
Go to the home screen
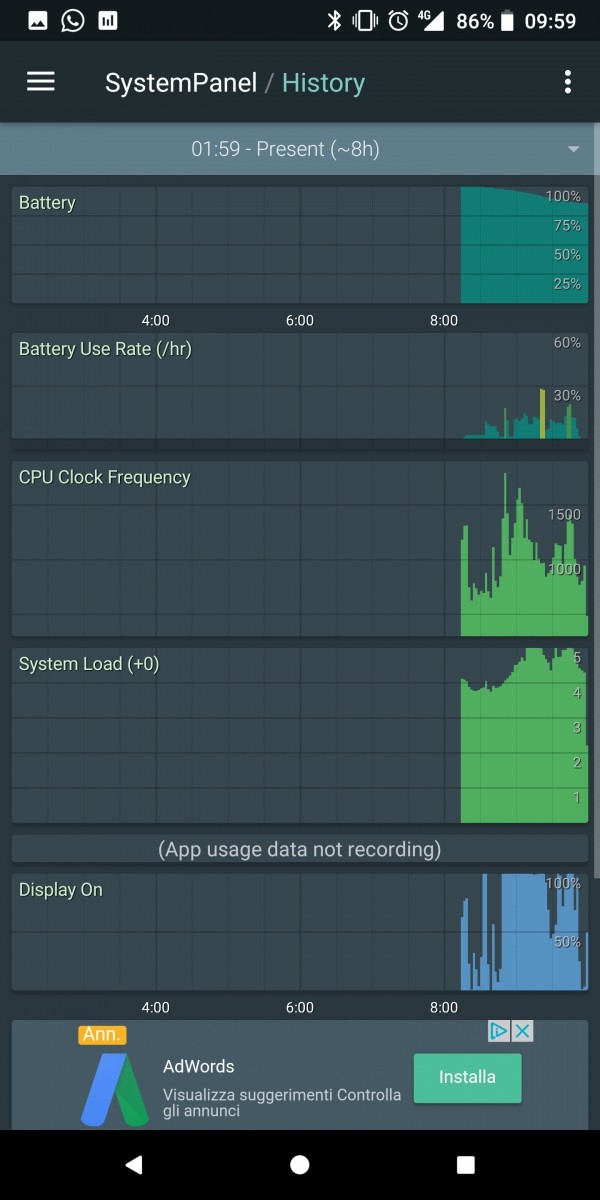tap(300, 1164)
